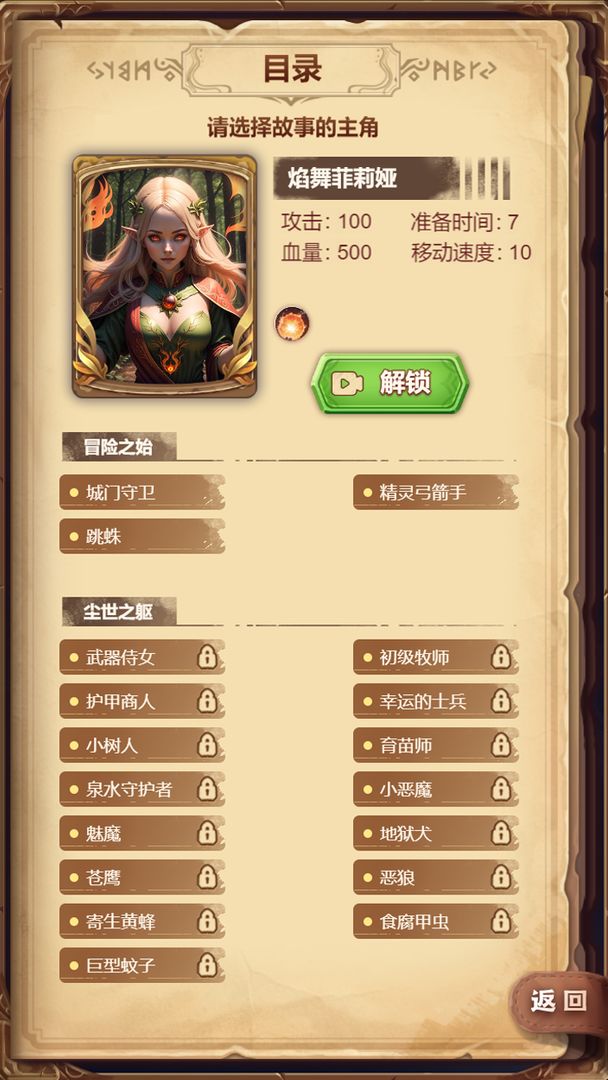Select the 魅魔 character
Screen dimensions: 608x1080
tap(141, 833)
